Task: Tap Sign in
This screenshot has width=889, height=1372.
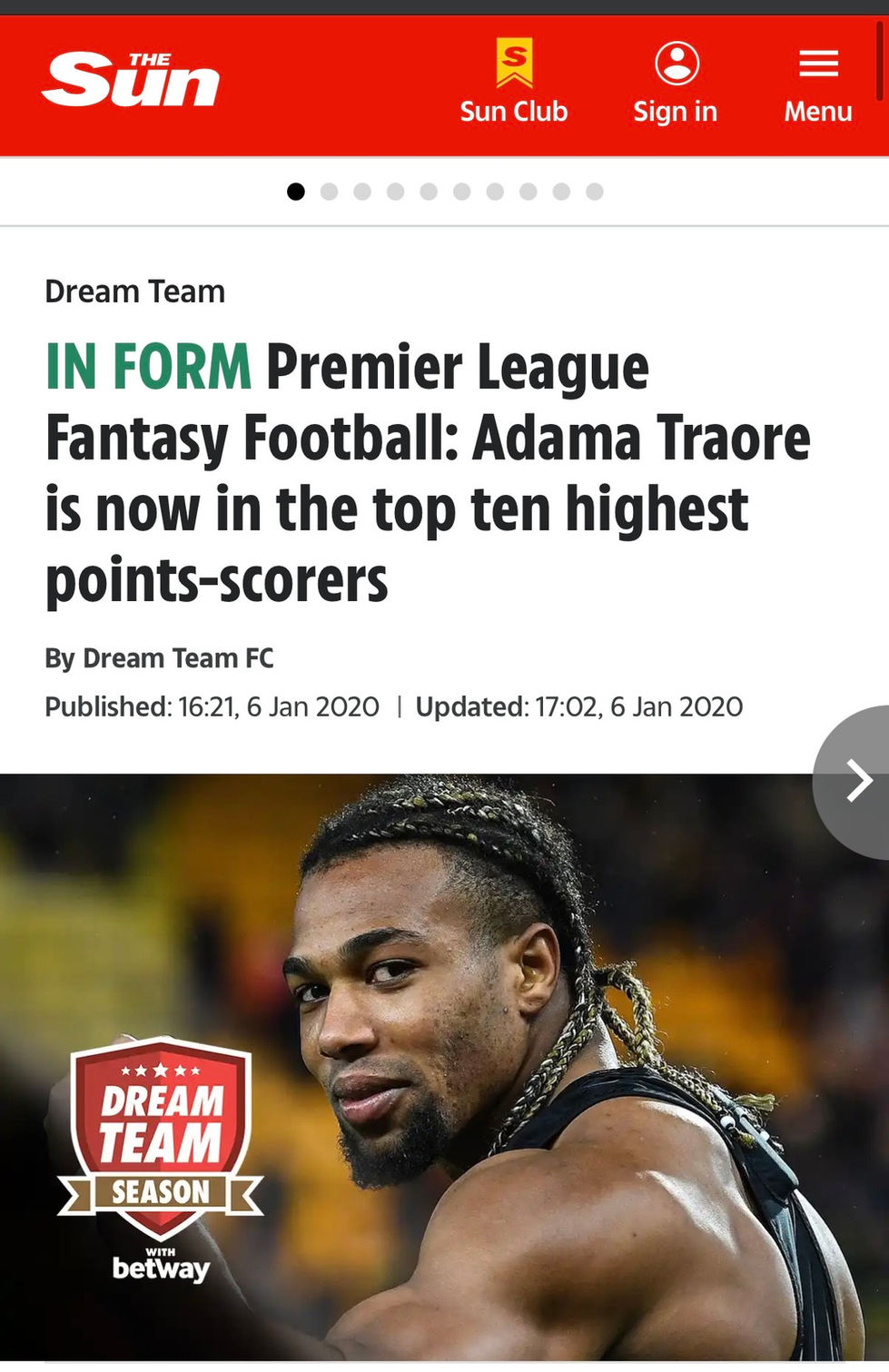Action: 676,83
